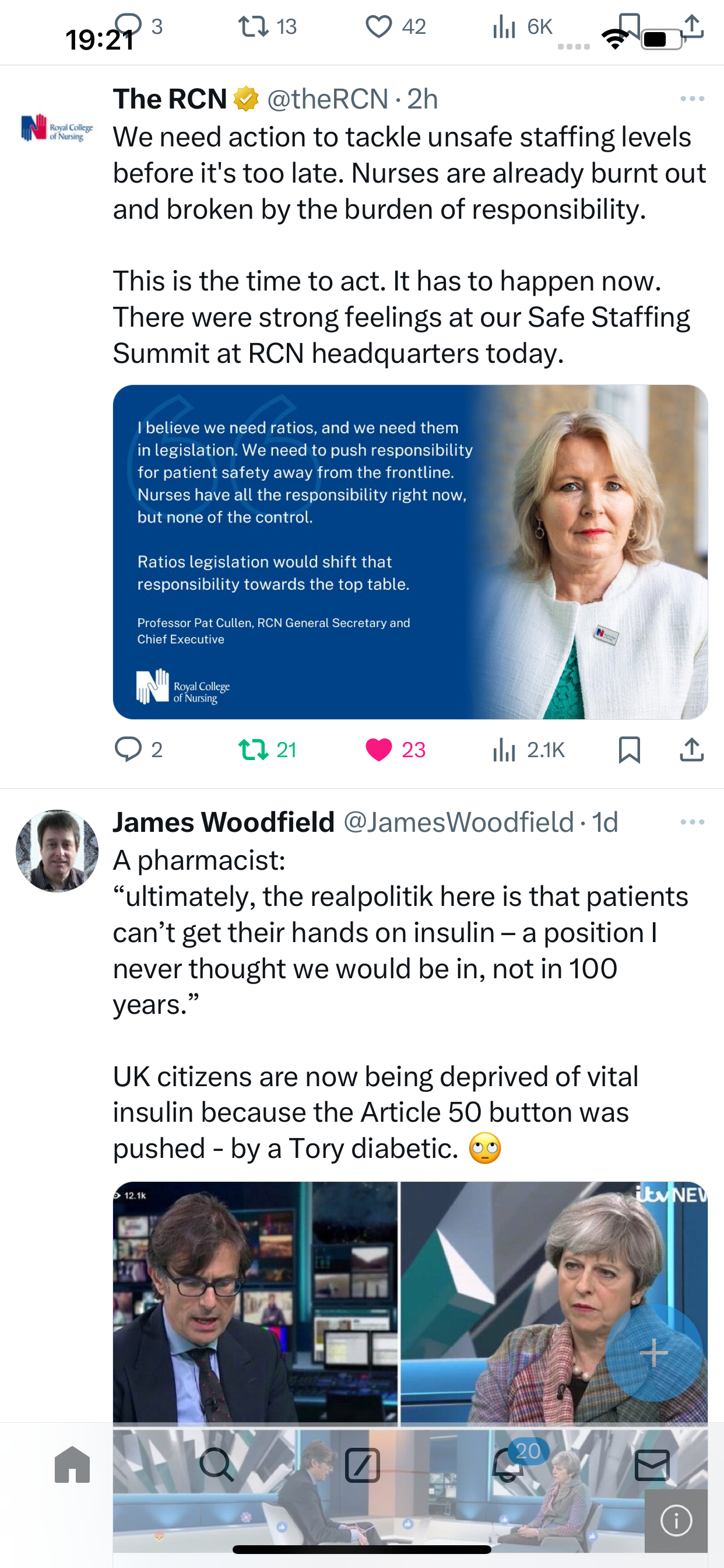Share The RCN's tweet

(692, 750)
